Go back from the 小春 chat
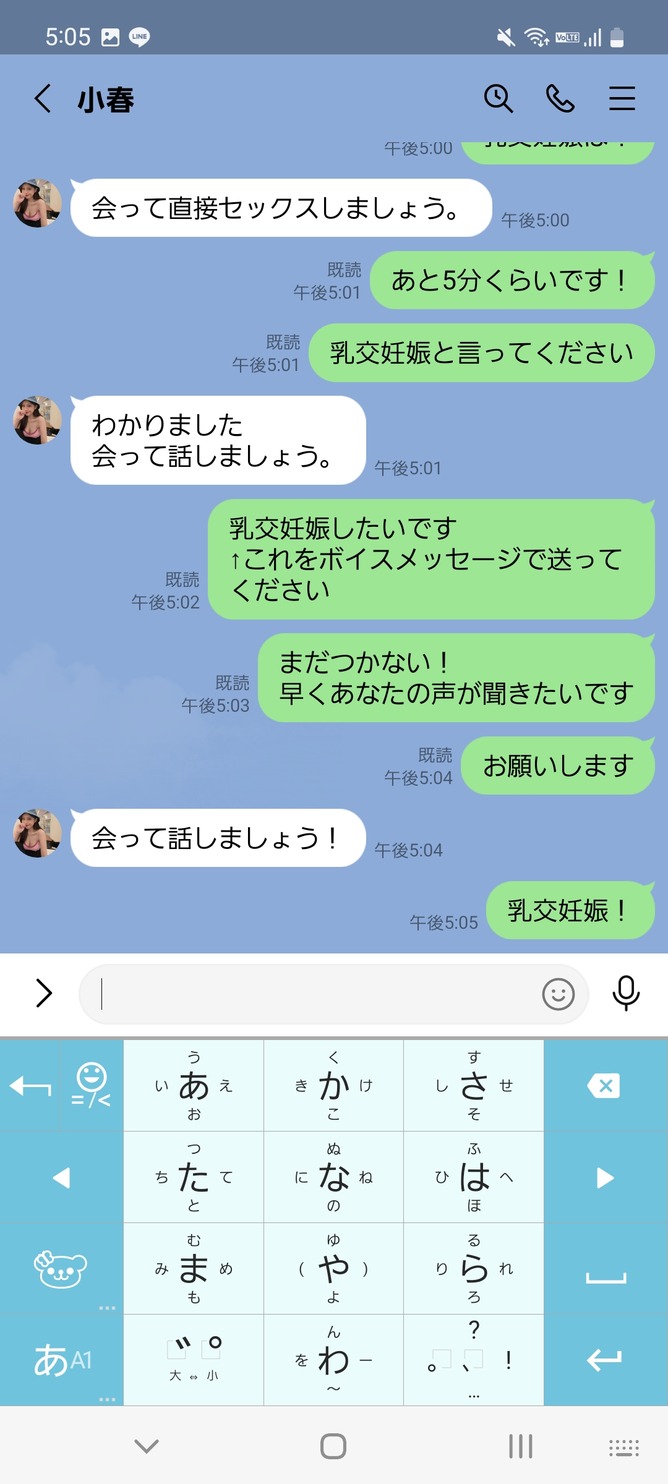This screenshot has height=1484, width=668. click(42, 98)
